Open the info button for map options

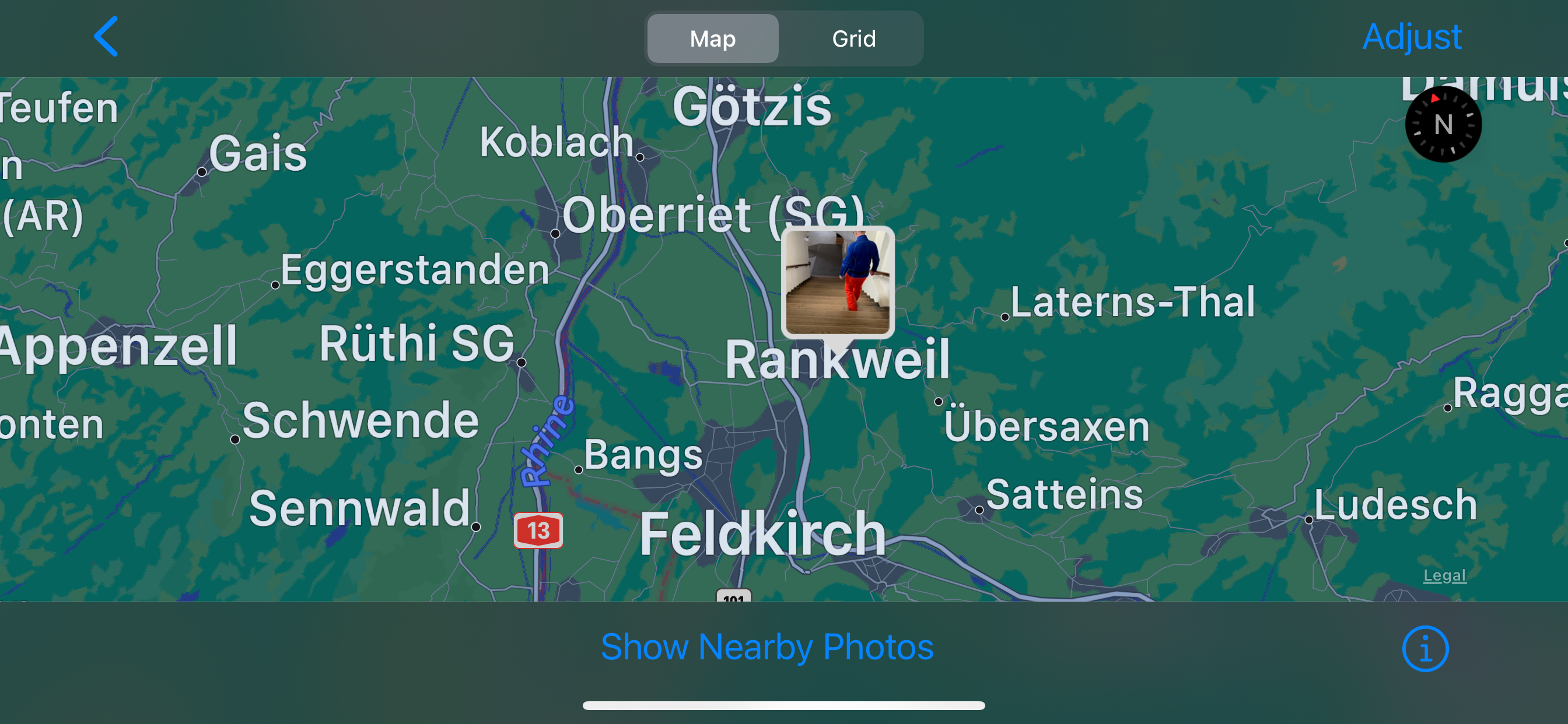point(1425,649)
